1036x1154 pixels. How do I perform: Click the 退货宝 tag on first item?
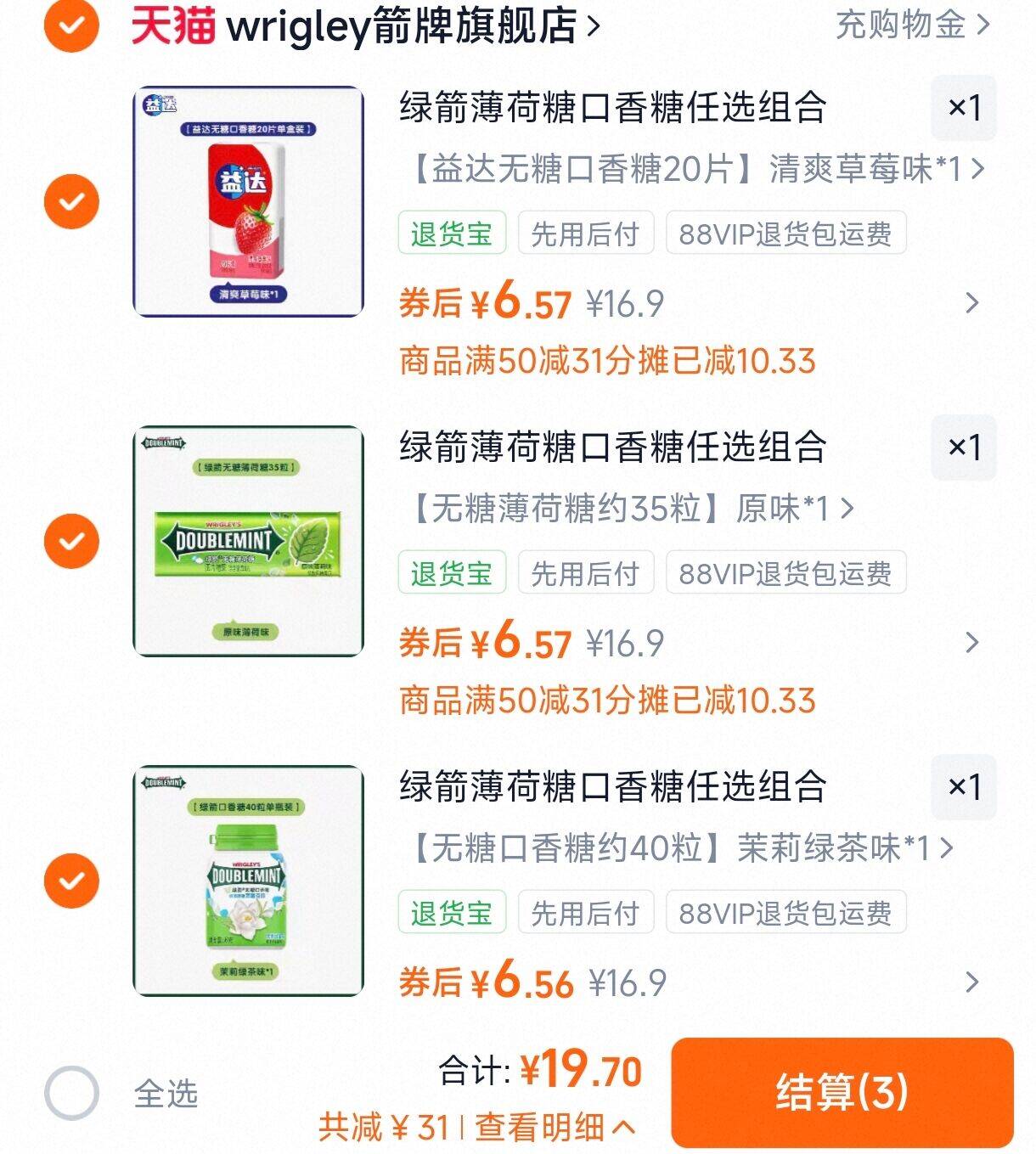[x=453, y=234]
